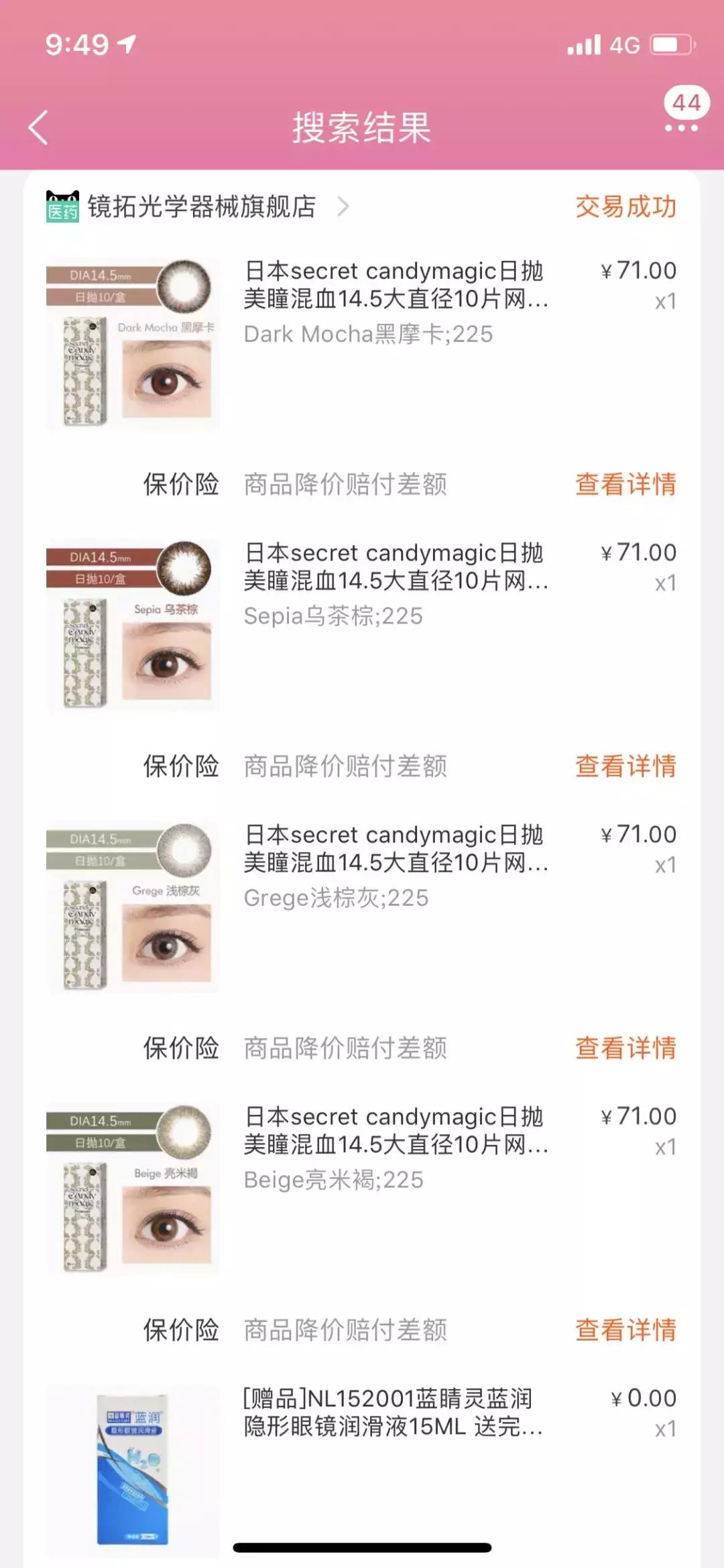Open 查看详情 for the Beige order
724x1568 pixels.
point(626,1330)
